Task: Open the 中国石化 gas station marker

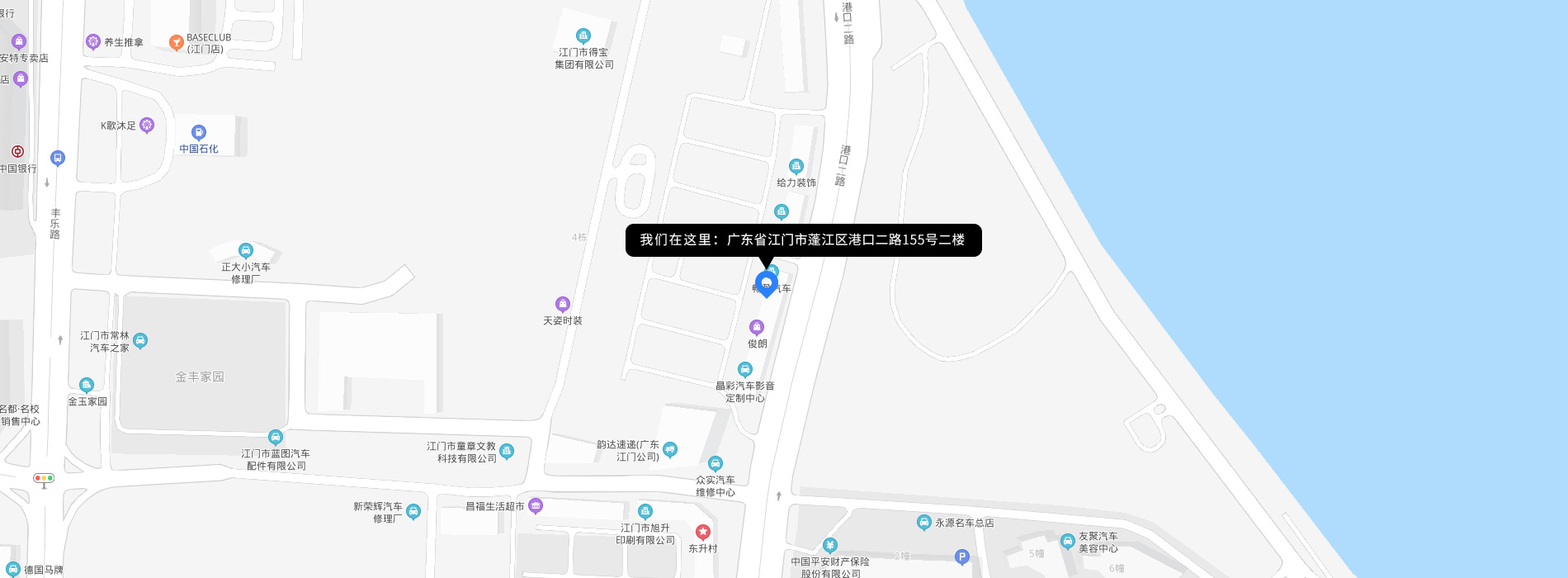Action: coord(199,132)
